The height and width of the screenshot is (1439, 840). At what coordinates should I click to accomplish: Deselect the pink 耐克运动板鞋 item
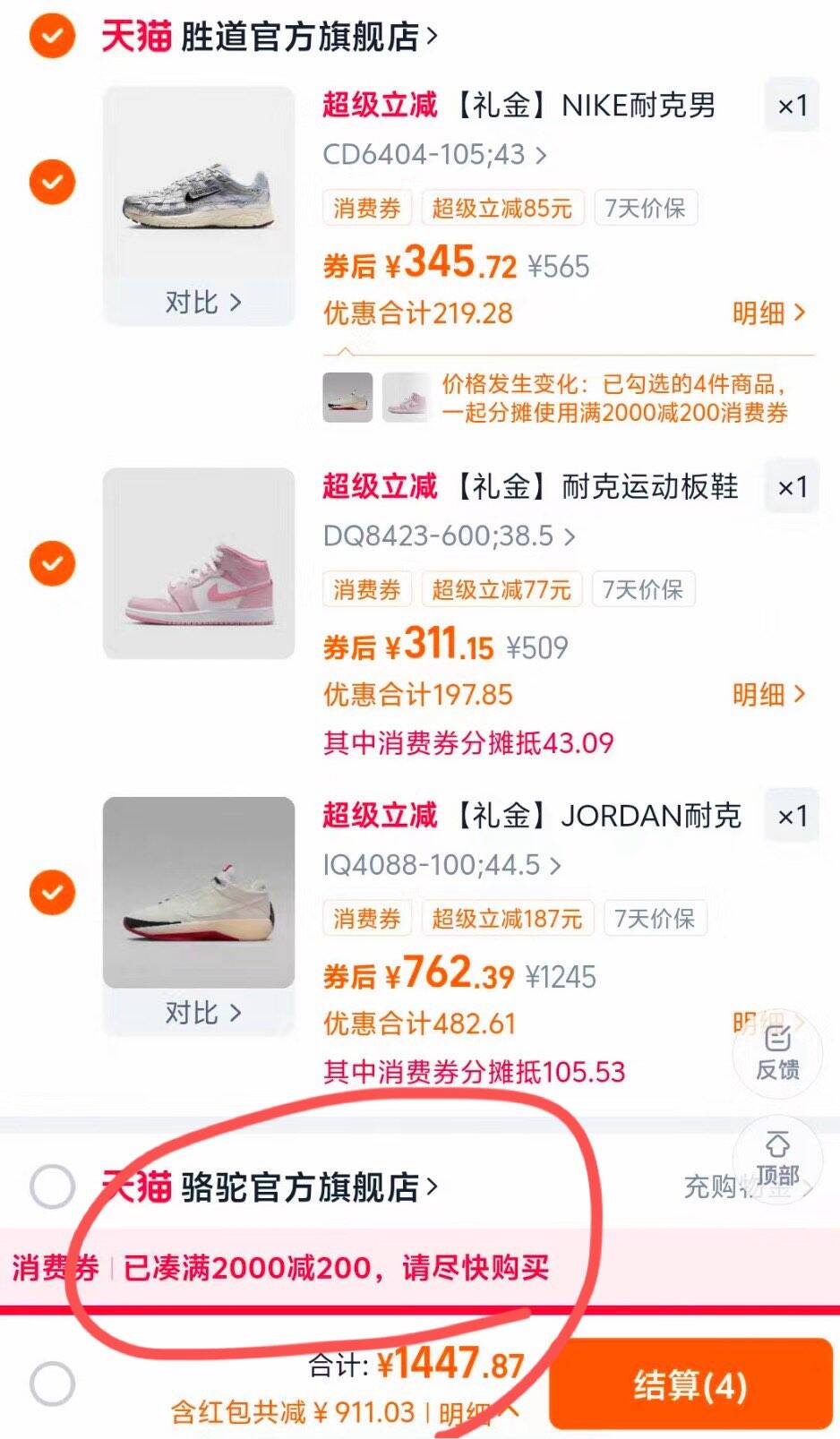click(52, 563)
